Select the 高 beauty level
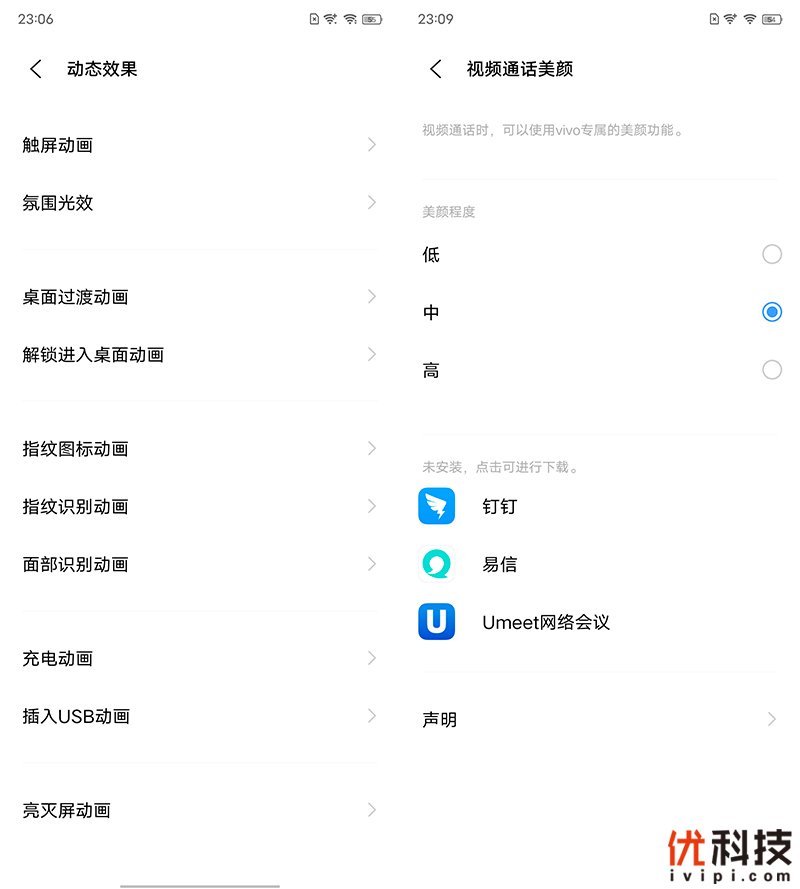Viewport: 800px width, 889px height. click(771, 371)
